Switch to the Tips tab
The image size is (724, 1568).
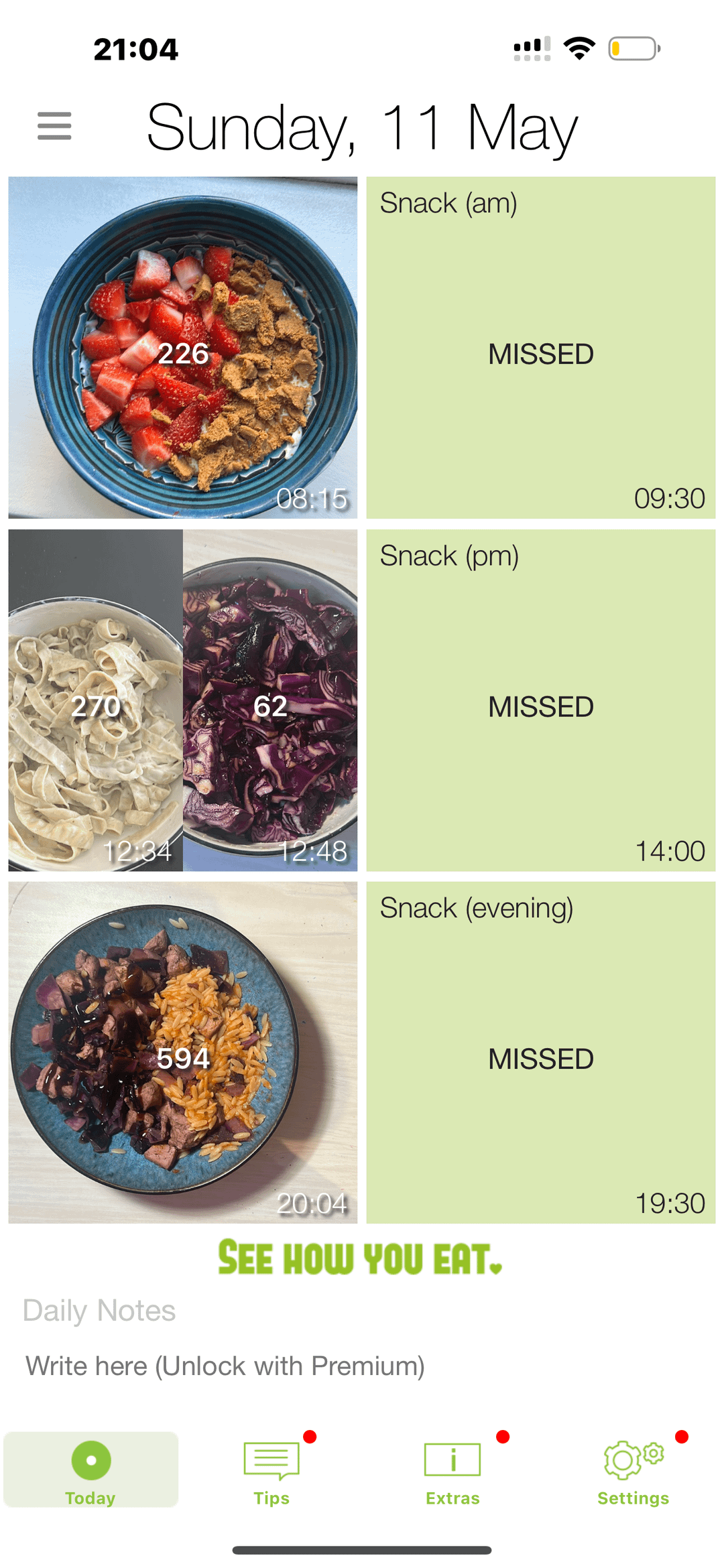point(271,1470)
